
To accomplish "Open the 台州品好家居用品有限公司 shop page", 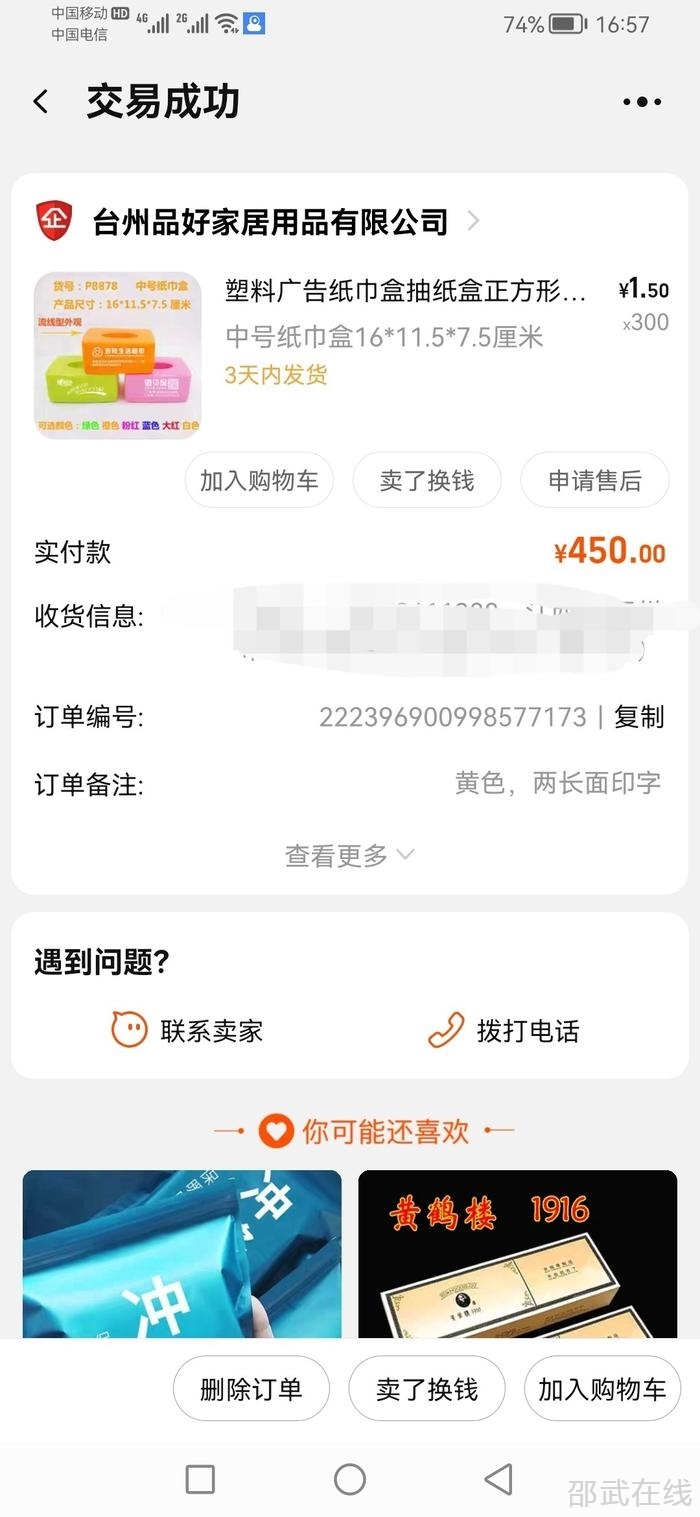I will tap(270, 221).
